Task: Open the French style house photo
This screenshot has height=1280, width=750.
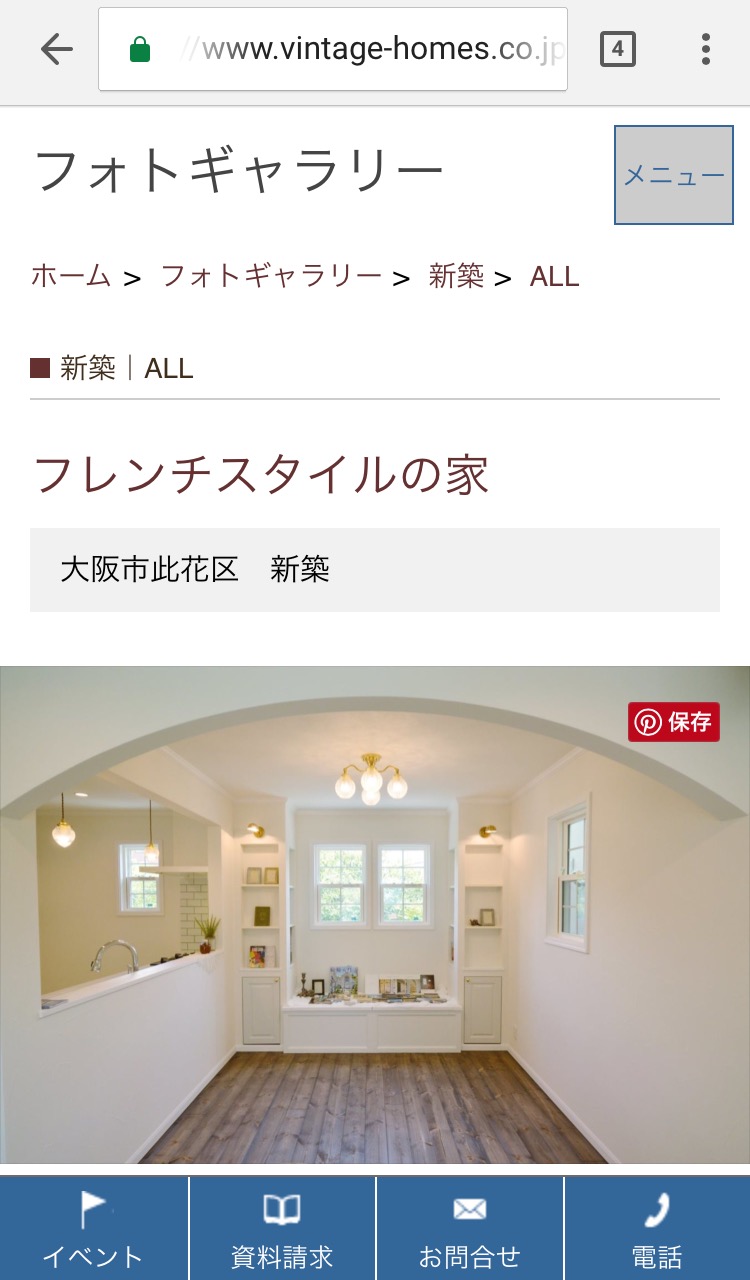Action: pyautogui.click(x=375, y=915)
